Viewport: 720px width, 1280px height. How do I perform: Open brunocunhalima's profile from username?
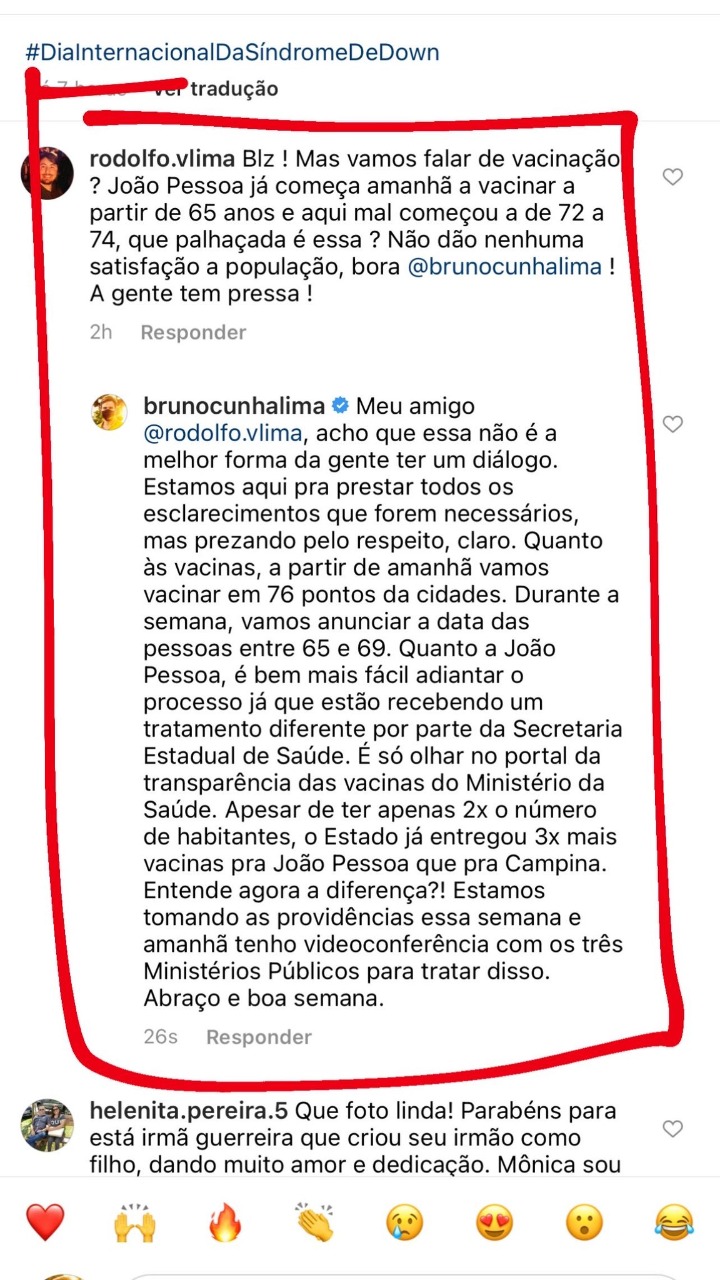[x=234, y=407]
